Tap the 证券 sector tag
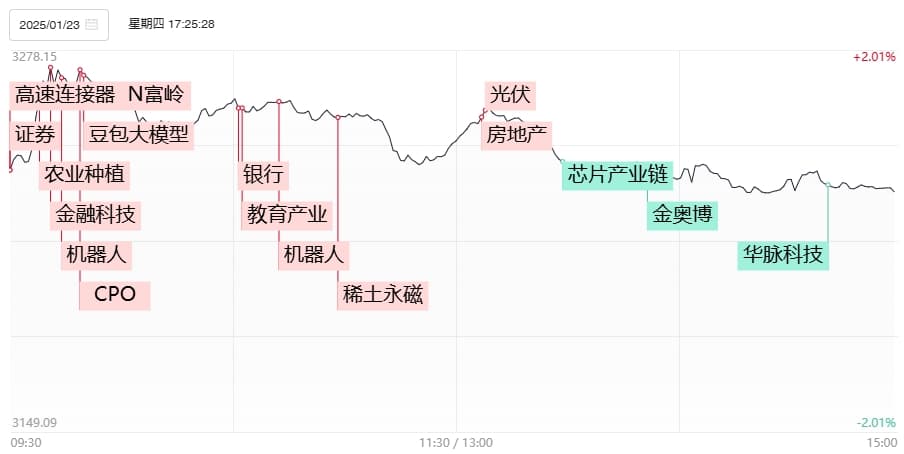 [35, 134]
